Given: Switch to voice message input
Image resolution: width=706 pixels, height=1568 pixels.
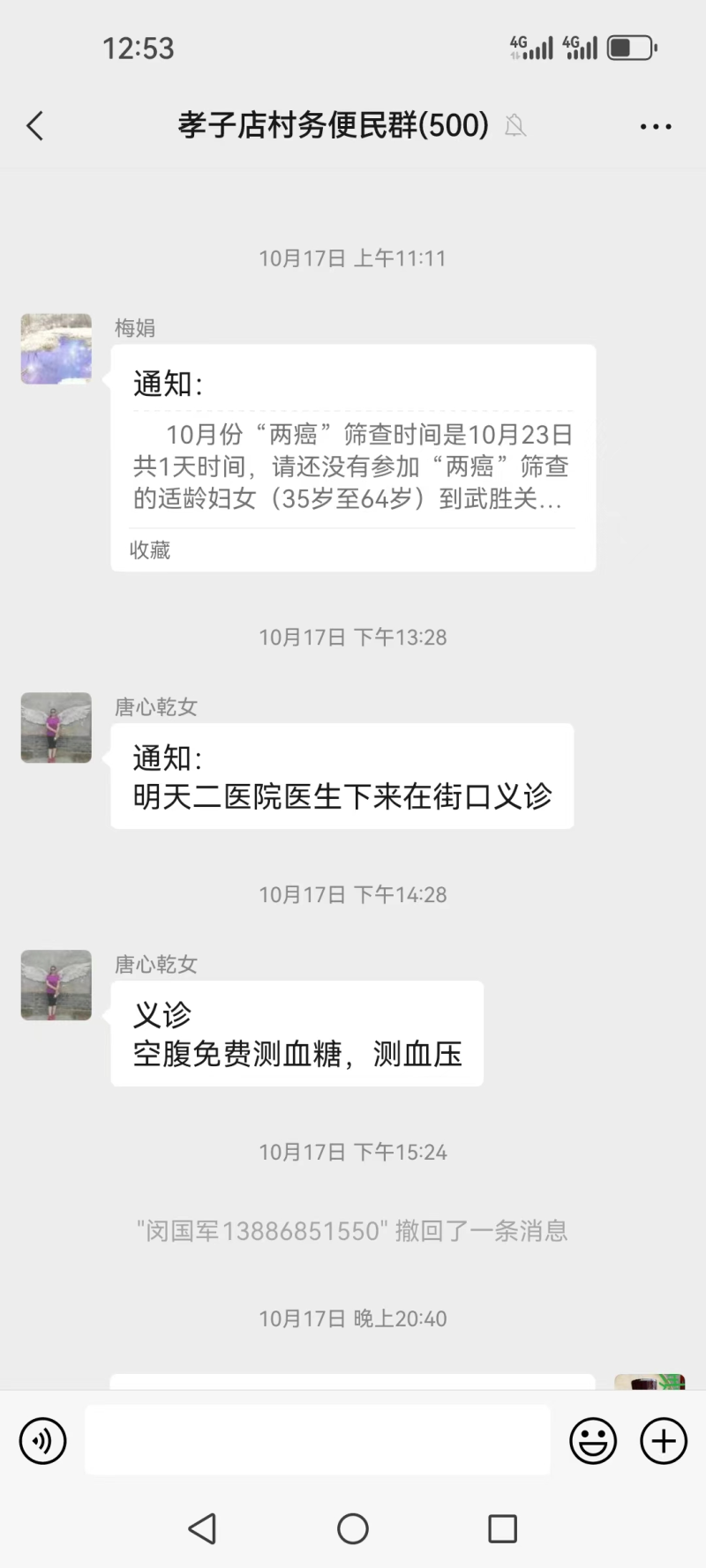Looking at the screenshot, I should pos(43,1441).
